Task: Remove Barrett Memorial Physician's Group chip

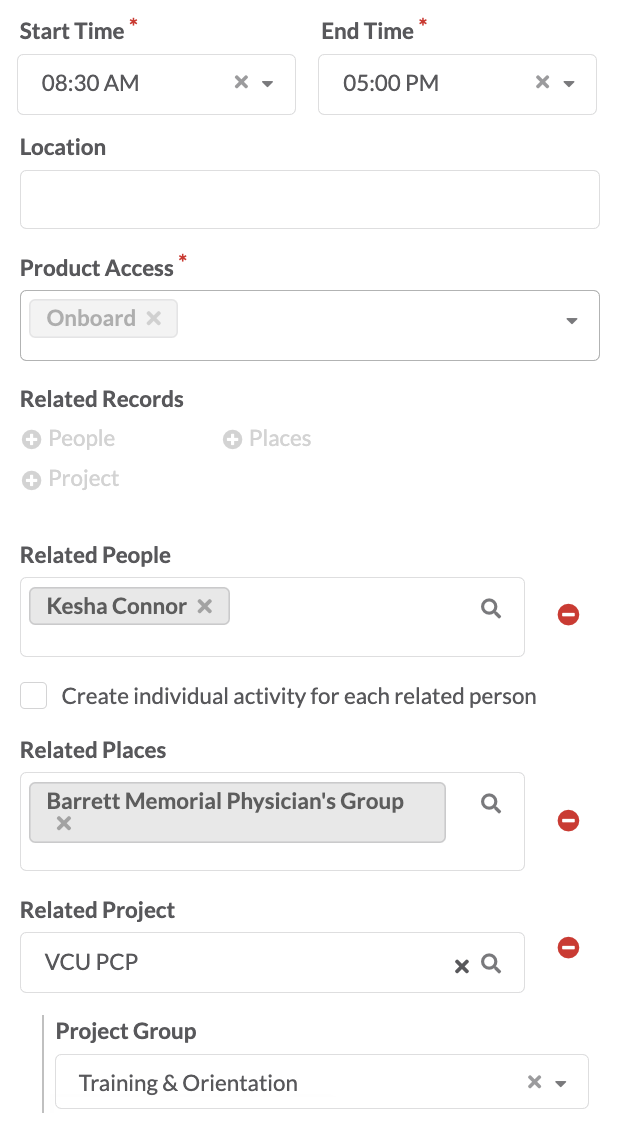Action: [64, 823]
